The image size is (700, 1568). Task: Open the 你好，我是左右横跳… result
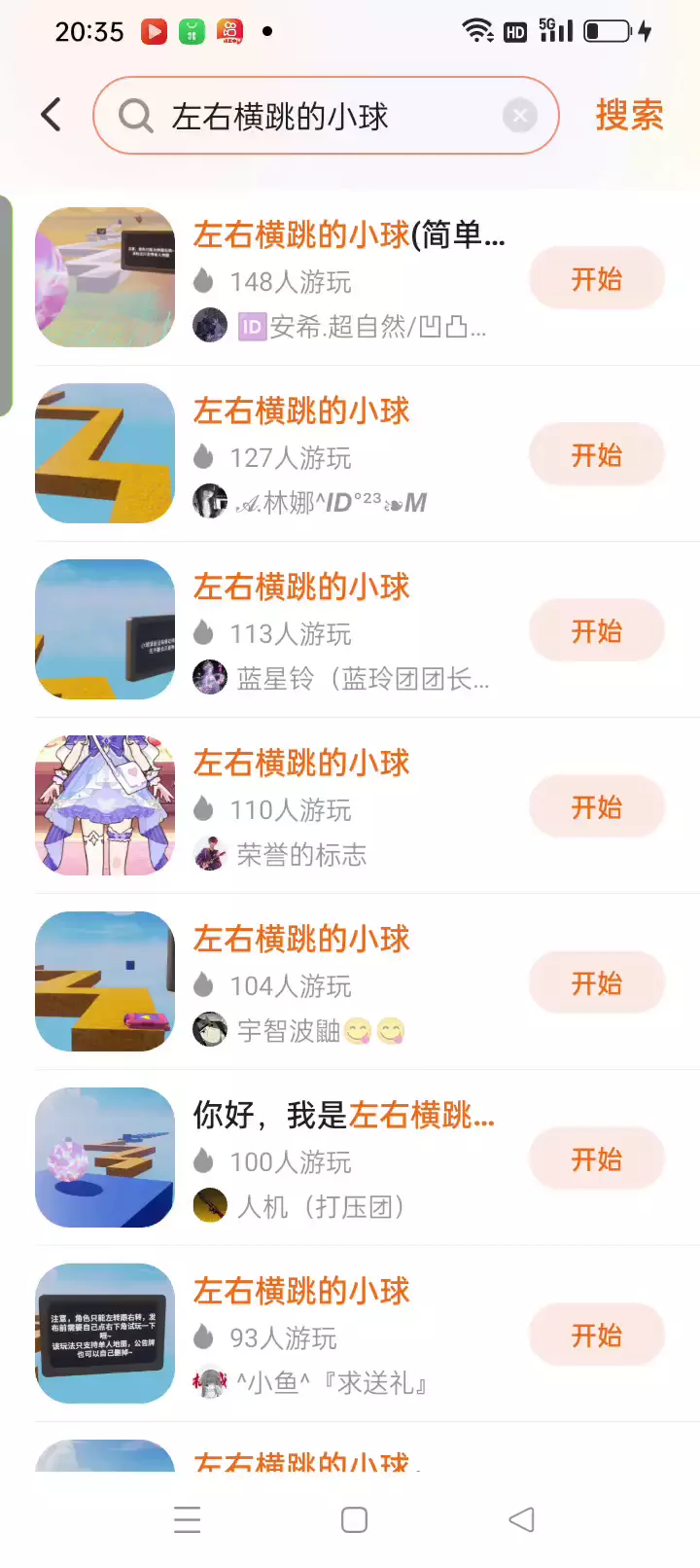click(x=343, y=1116)
